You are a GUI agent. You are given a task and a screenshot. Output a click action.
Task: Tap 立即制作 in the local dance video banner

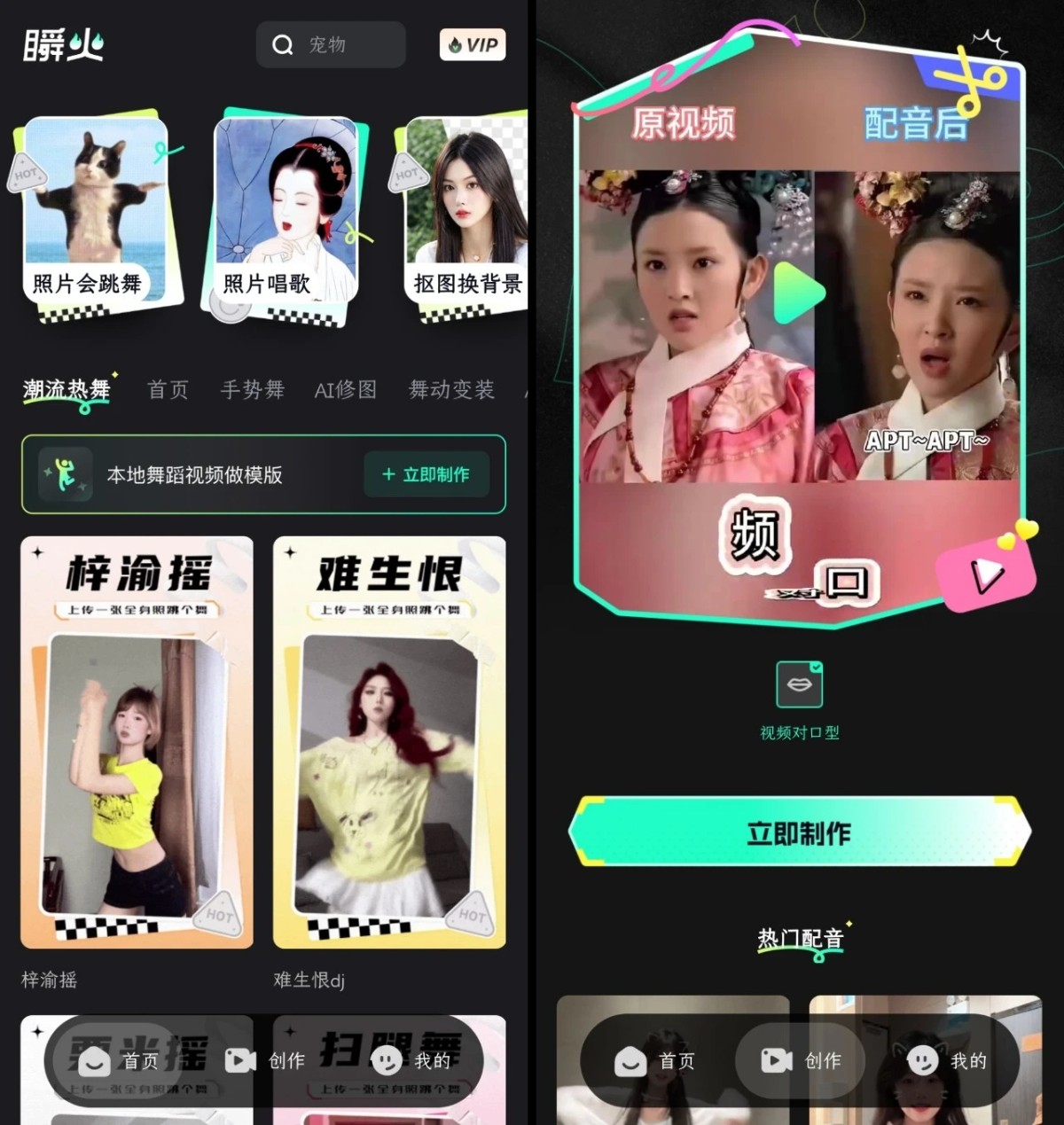click(x=426, y=474)
